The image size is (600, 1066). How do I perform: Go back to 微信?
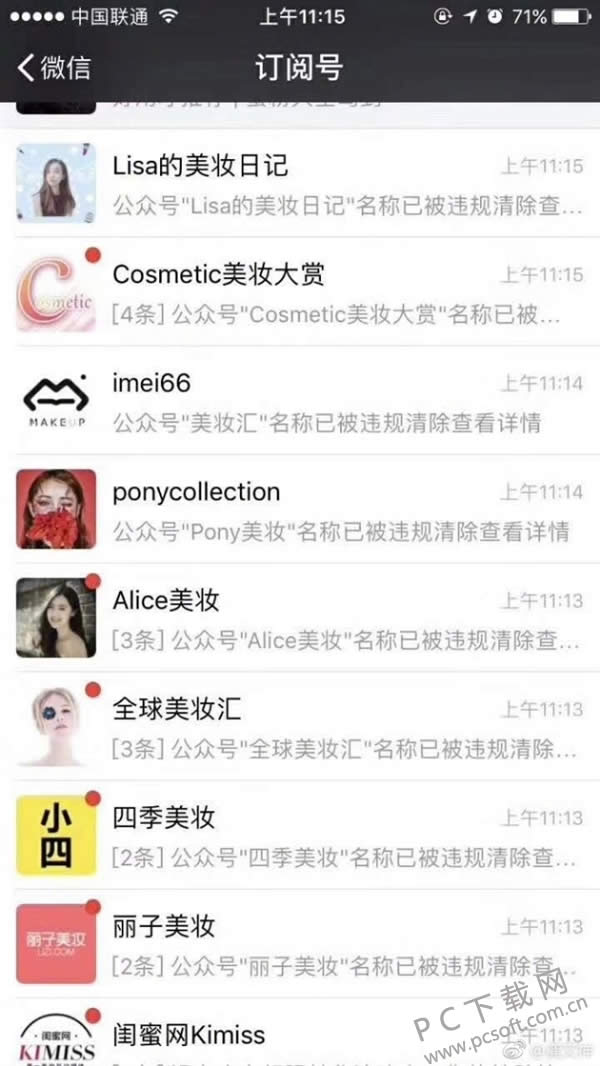pos(55,68)
